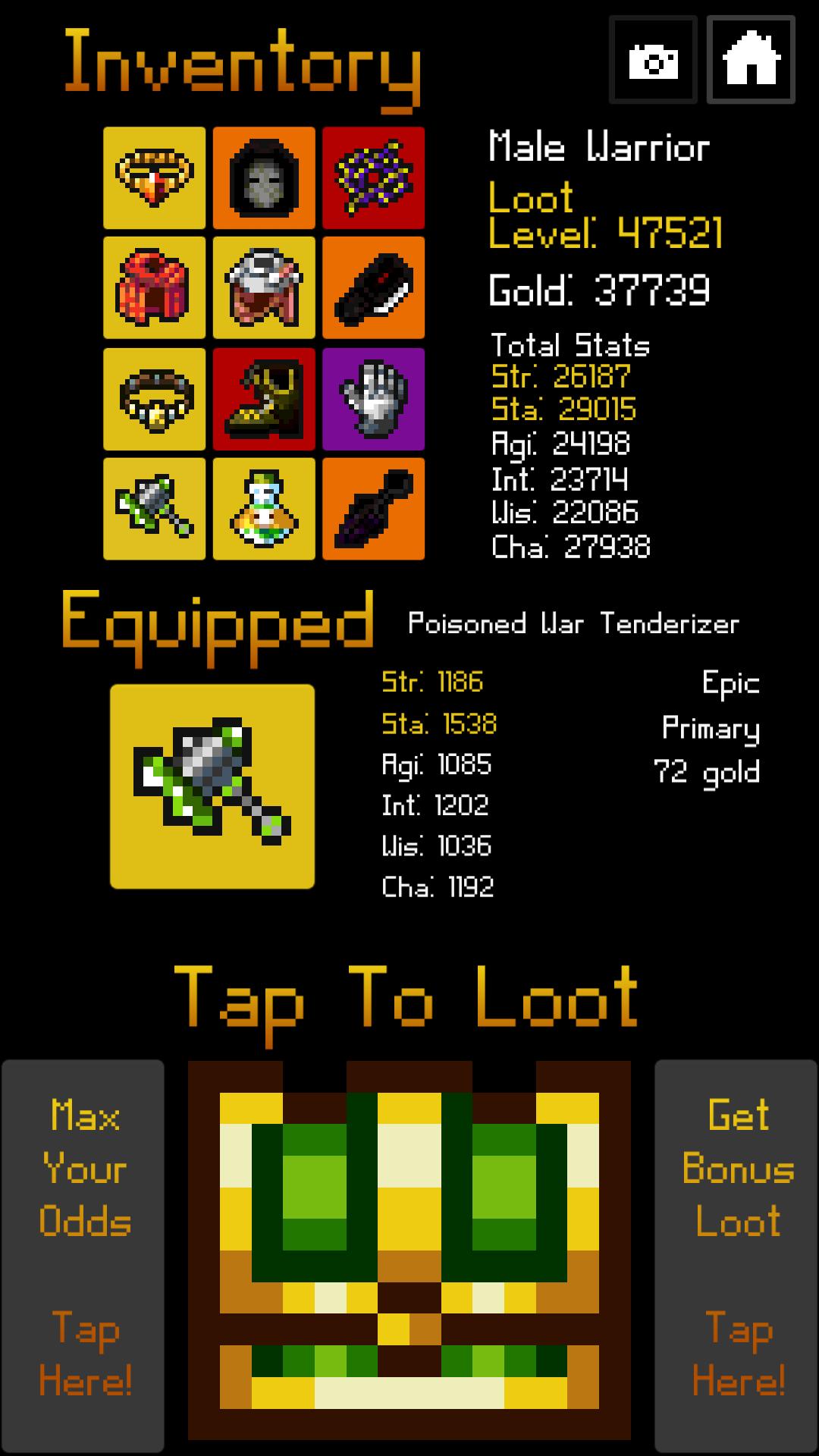Select the purple and gold shoulder item
This screenshot has height=1456, width=819.
[x=373, y=178]
